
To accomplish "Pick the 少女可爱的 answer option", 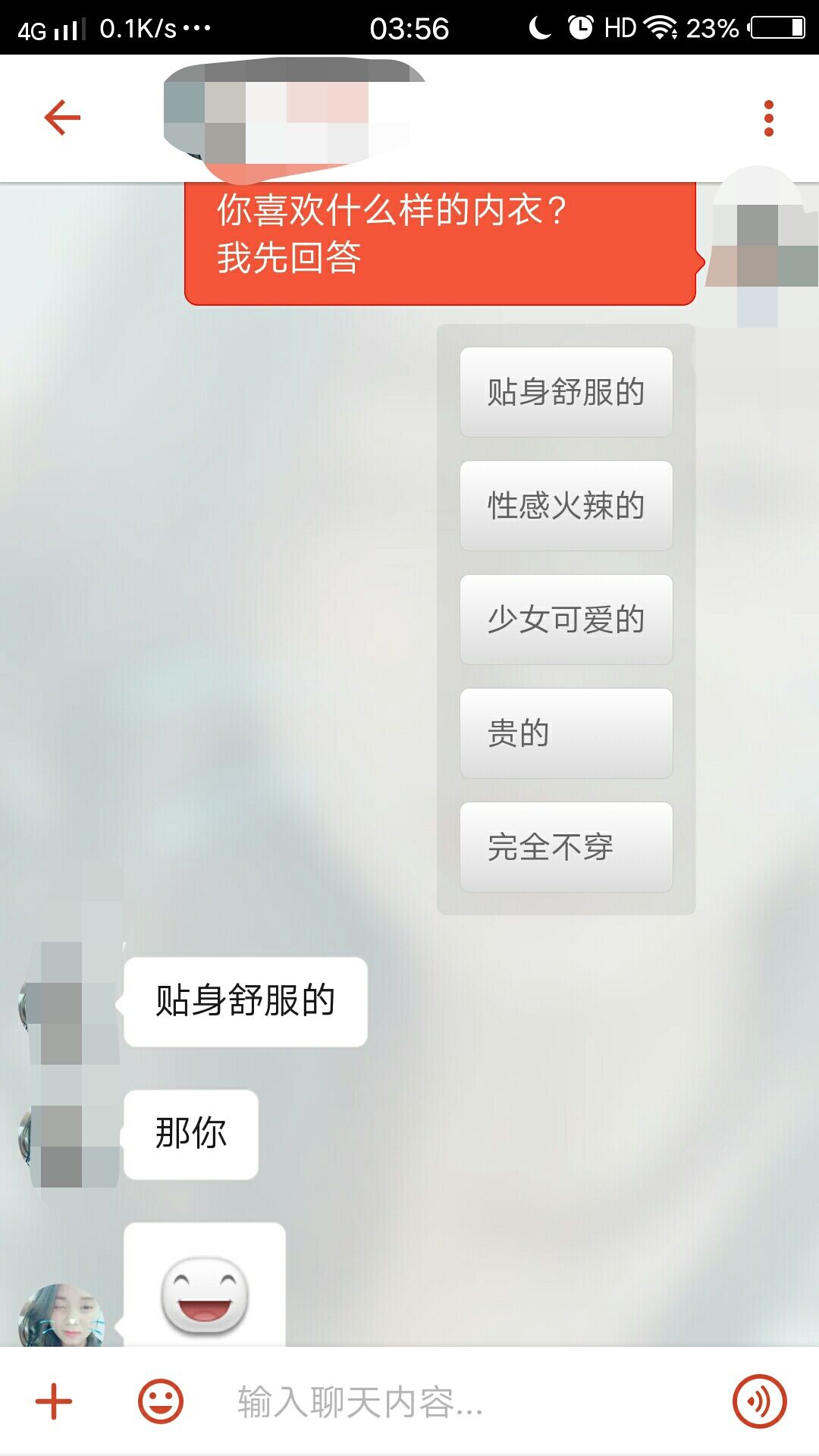I will pos(566,620).
